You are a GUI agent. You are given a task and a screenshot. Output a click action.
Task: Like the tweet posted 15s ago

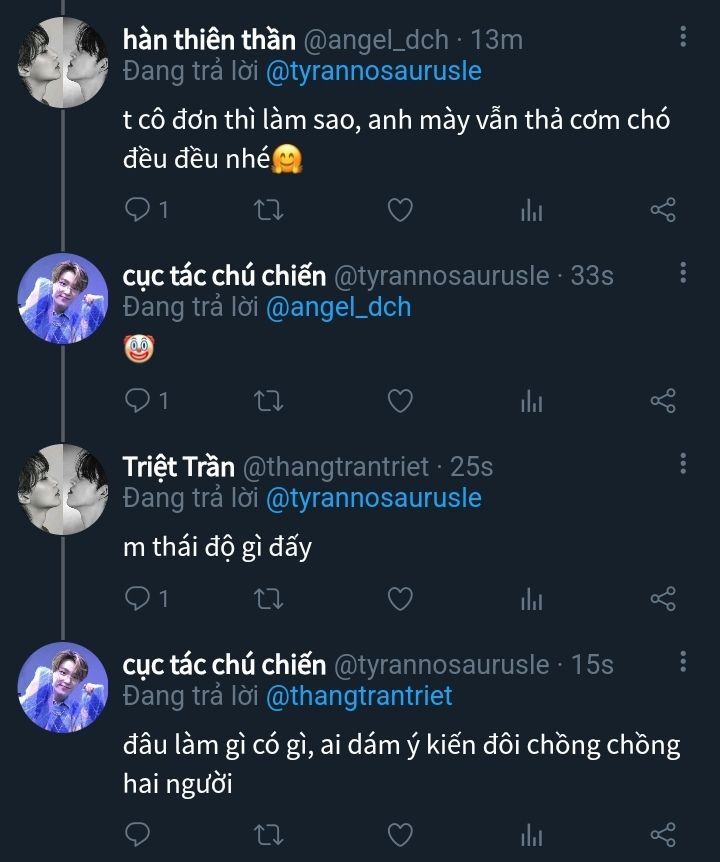click(x=400, y=833)
